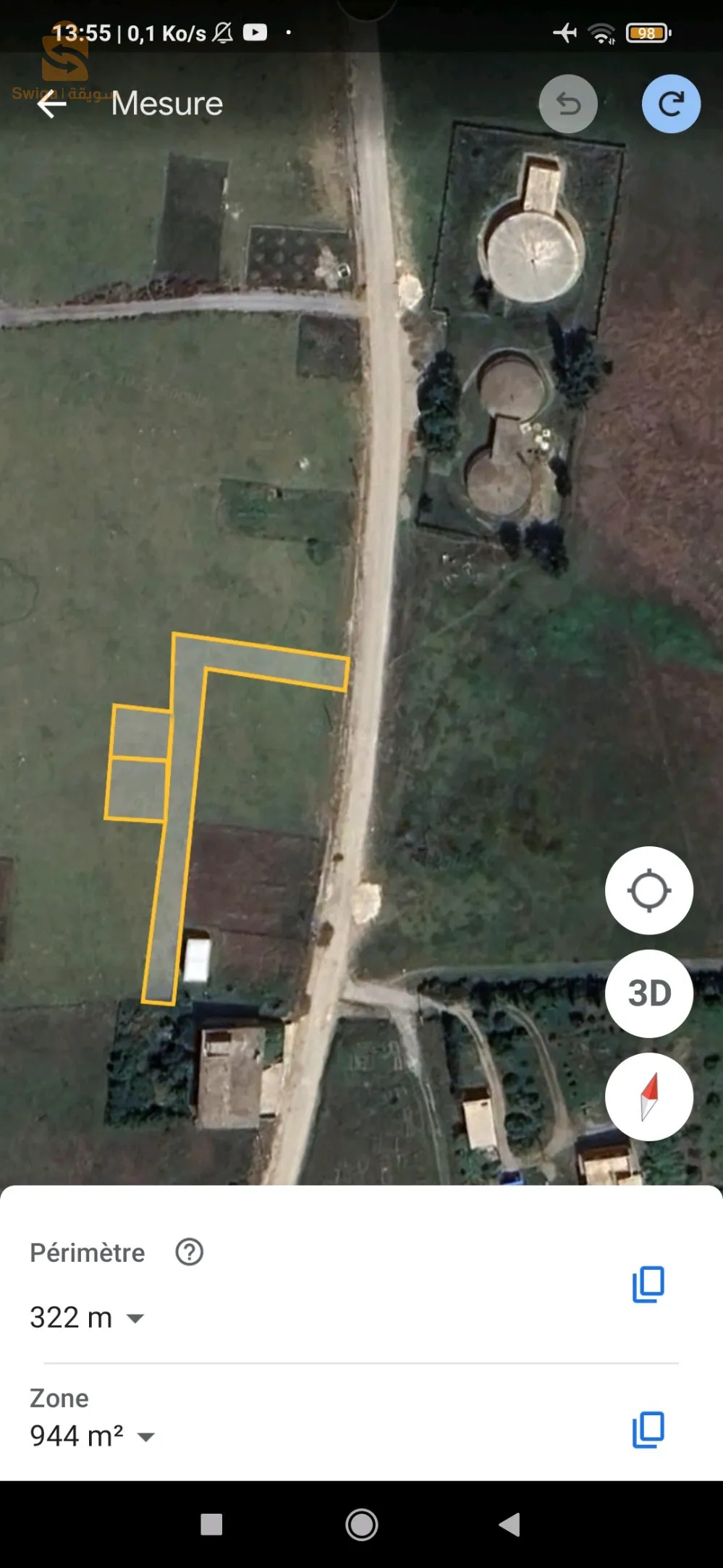Switch the map to 3D view
Viewport: 723px width, 1568px height.
point(648,993)
